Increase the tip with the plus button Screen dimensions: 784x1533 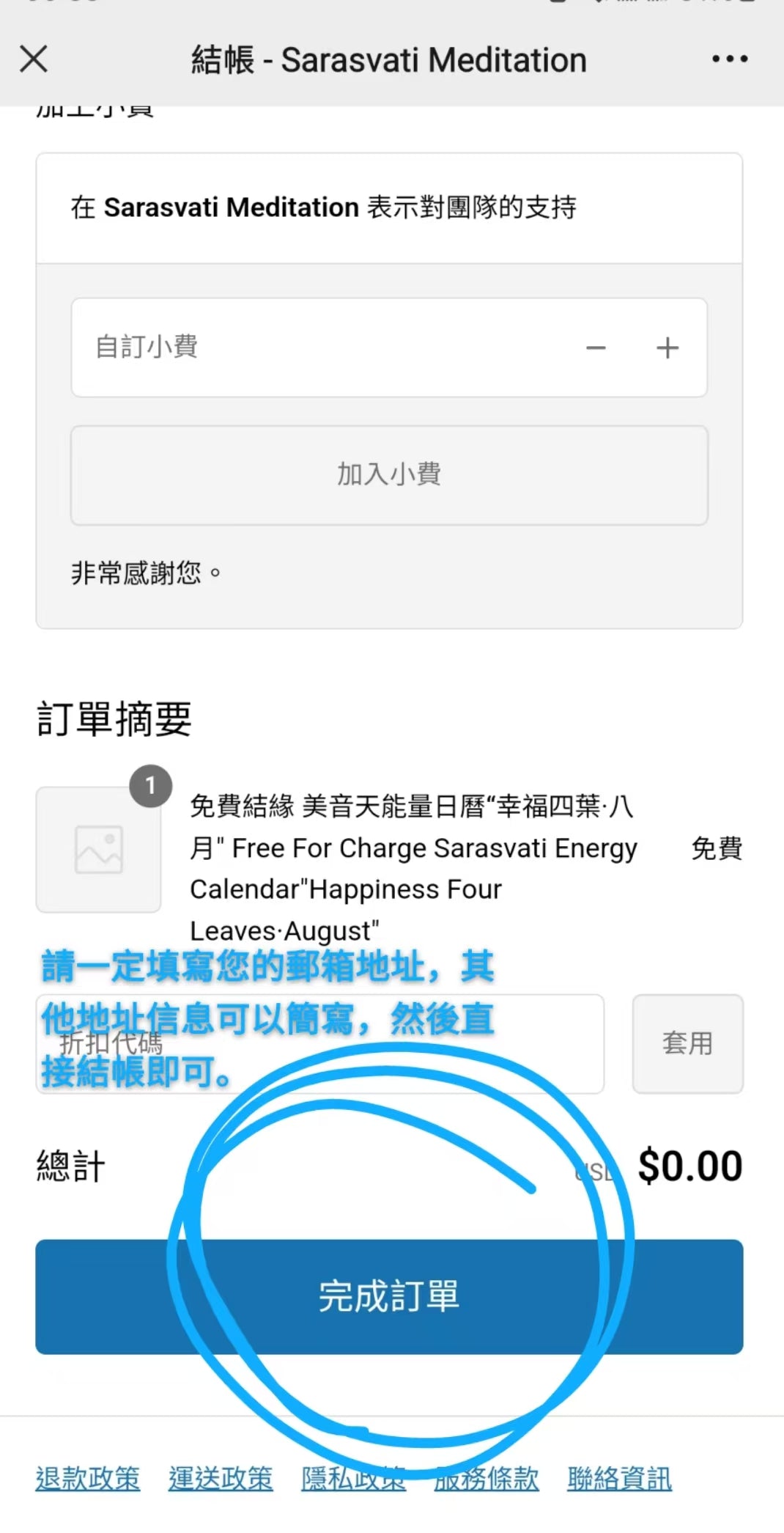(x=667, y=348)
